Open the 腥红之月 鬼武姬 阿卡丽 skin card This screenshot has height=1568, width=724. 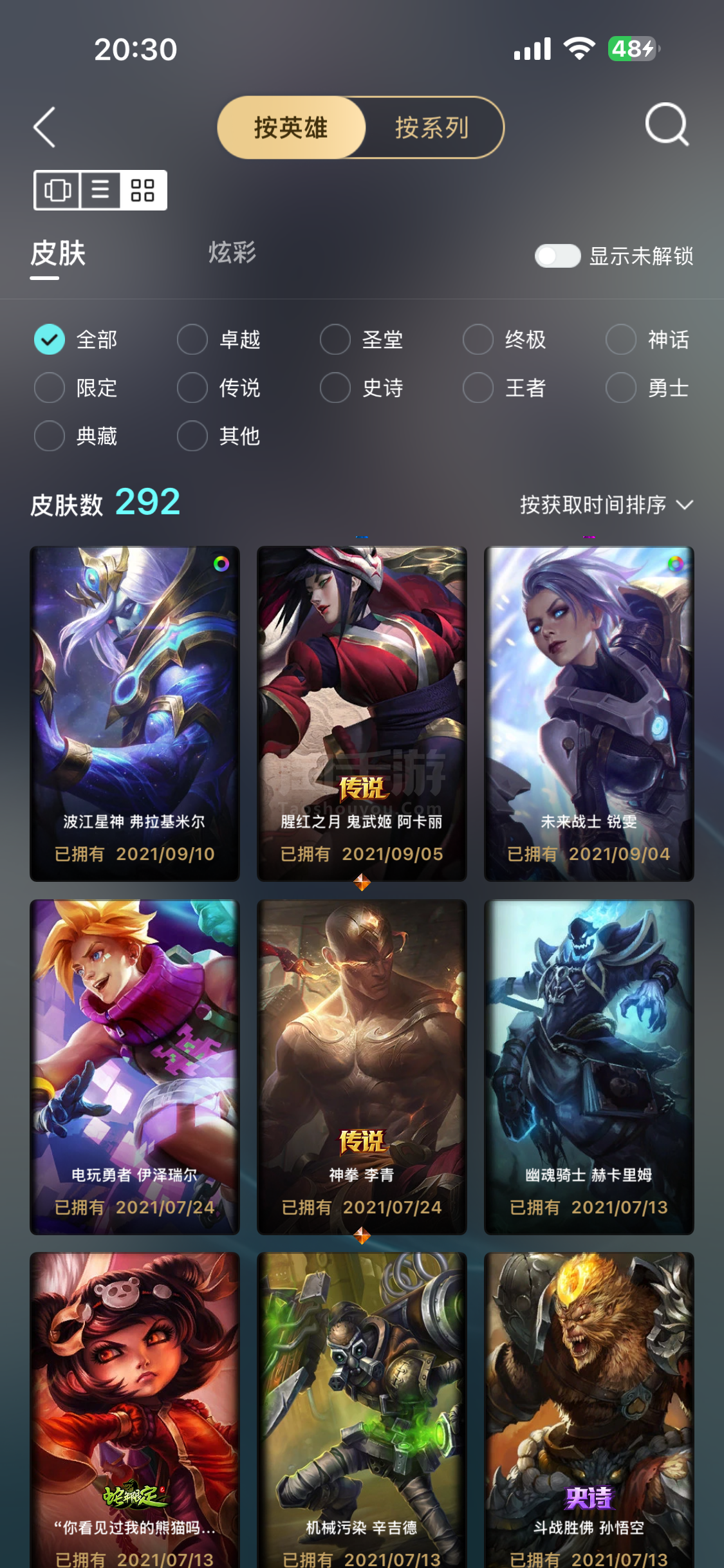(362, 714)
